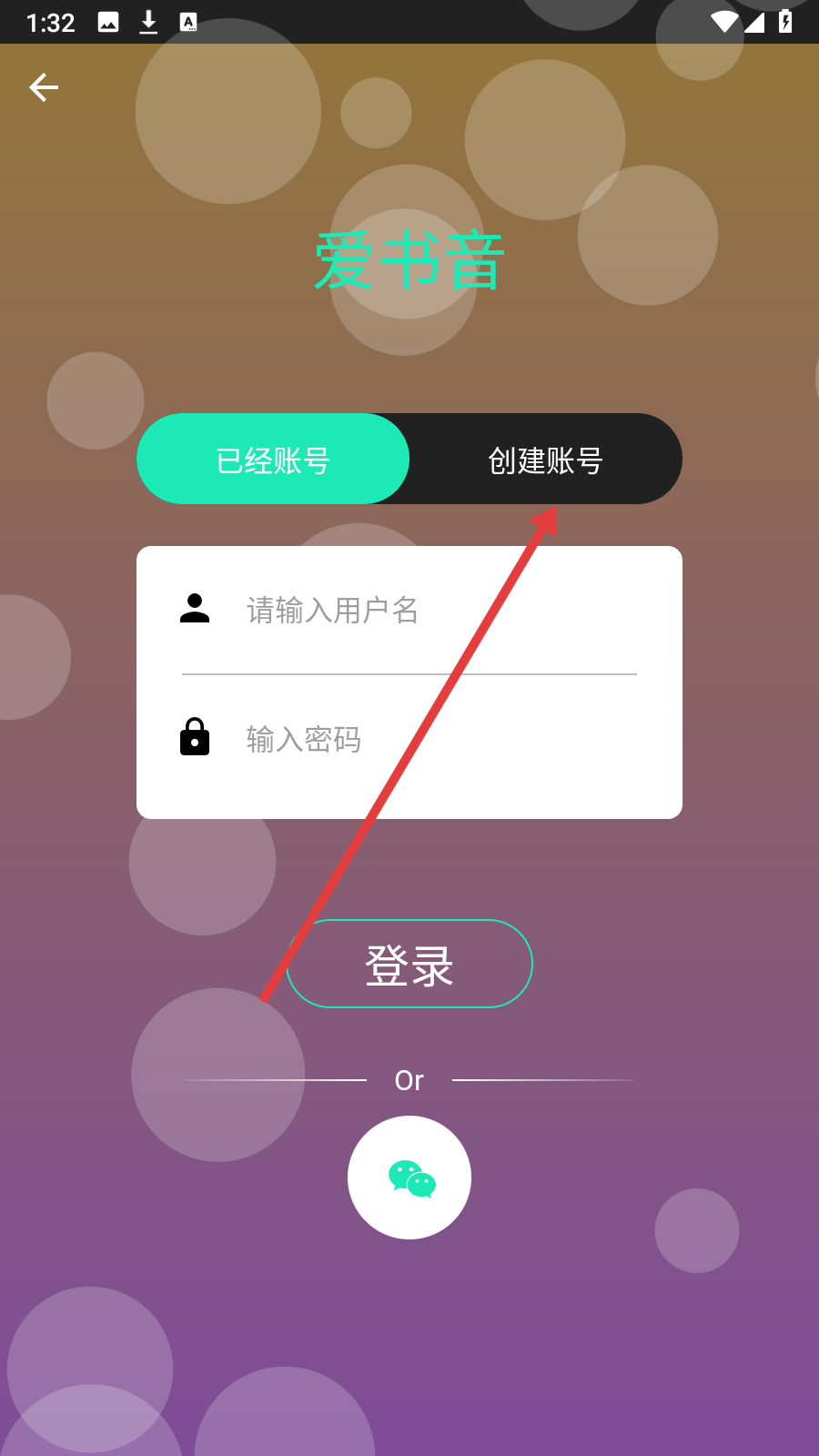Log in with the WeChat icon
The width and height of the screenshot is (819, 1456).
409,1178
